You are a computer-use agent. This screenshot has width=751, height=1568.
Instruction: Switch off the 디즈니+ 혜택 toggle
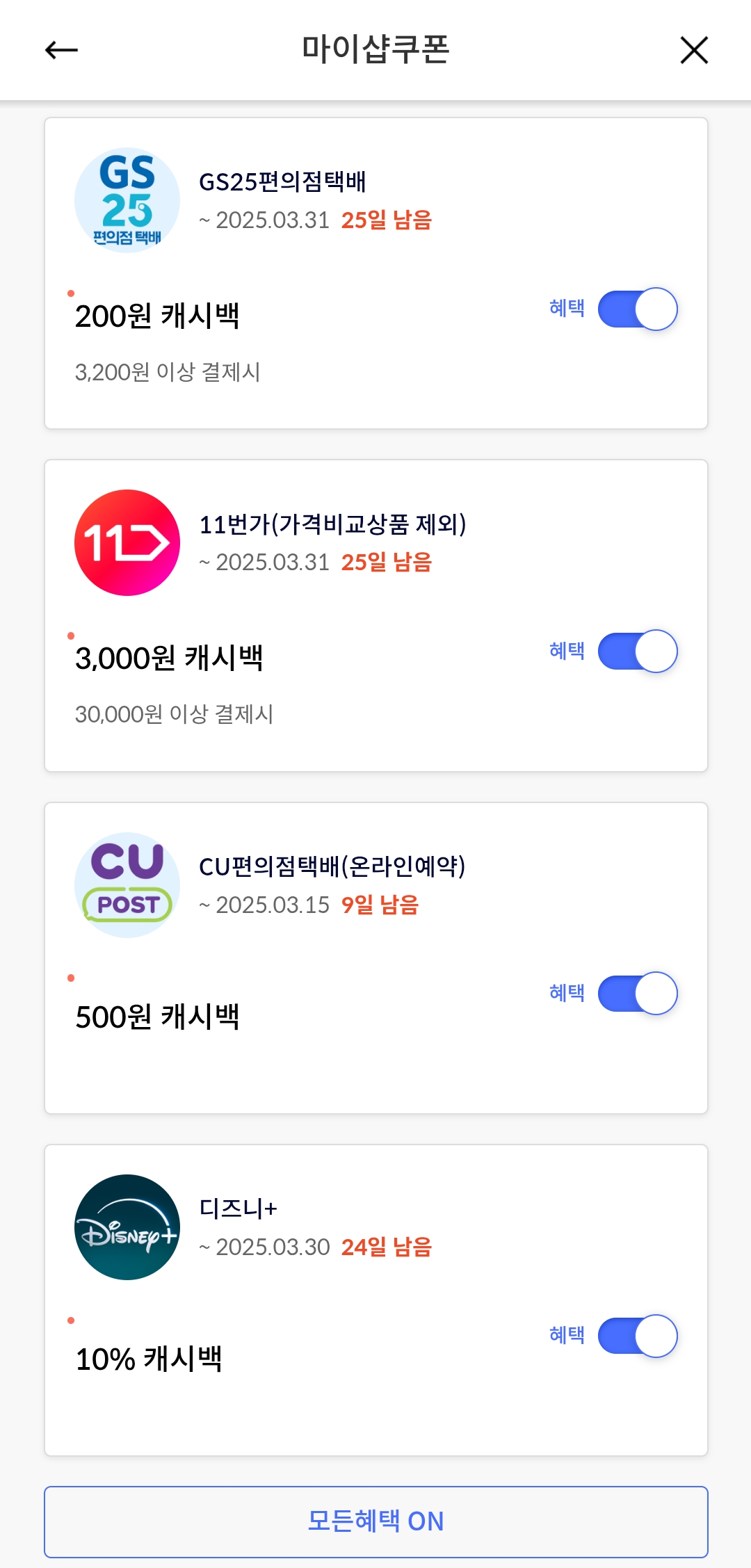click(638, 1335)
